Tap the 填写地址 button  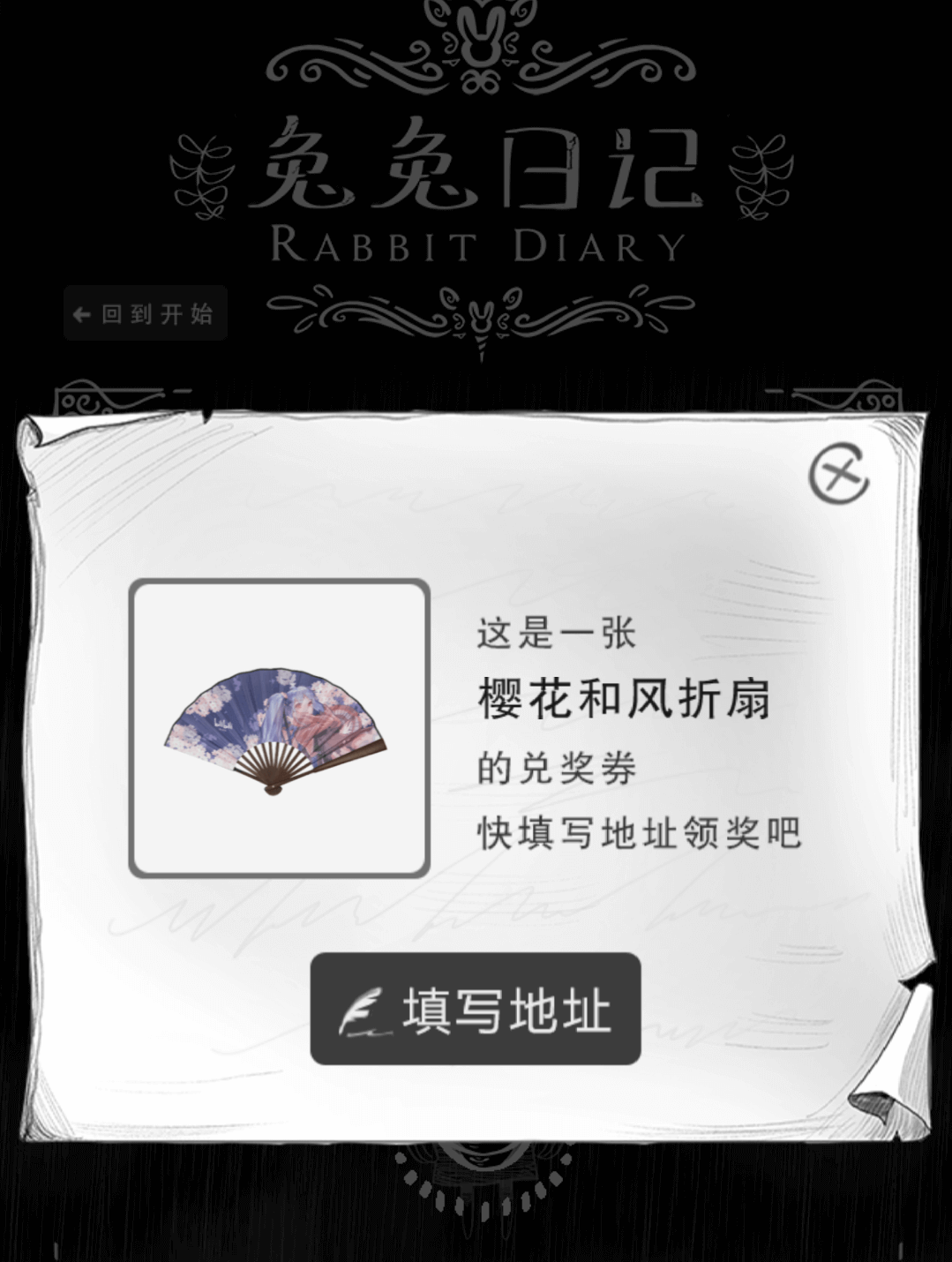[476, 1009]
